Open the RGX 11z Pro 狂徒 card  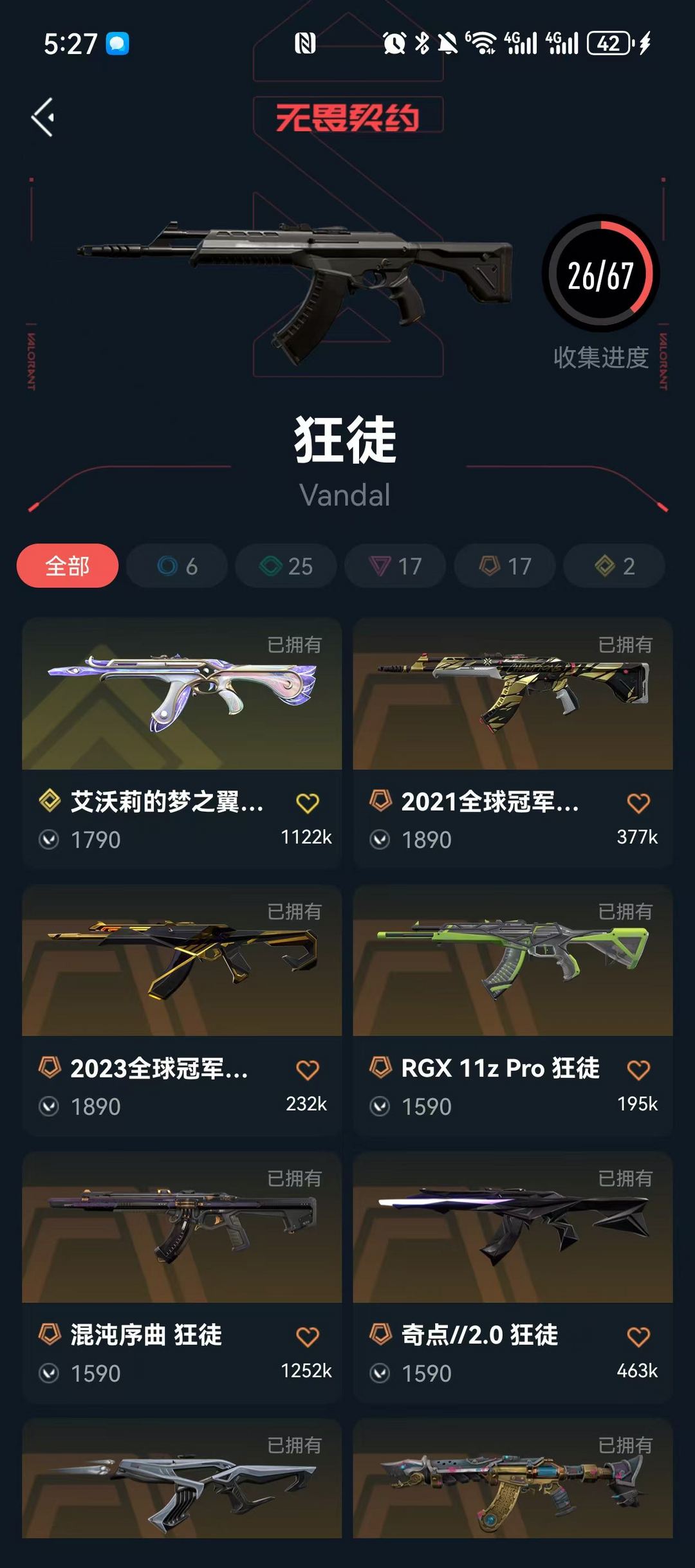coord(513,1010)
